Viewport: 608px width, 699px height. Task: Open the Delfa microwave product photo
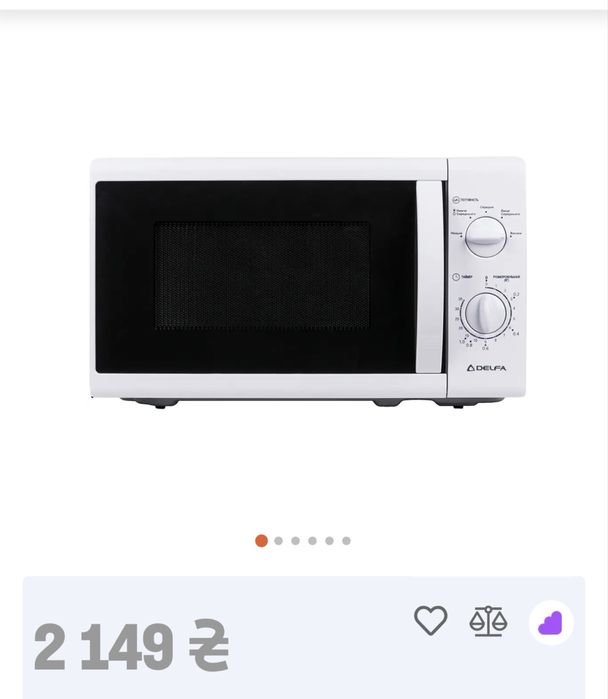coord(307,281)
